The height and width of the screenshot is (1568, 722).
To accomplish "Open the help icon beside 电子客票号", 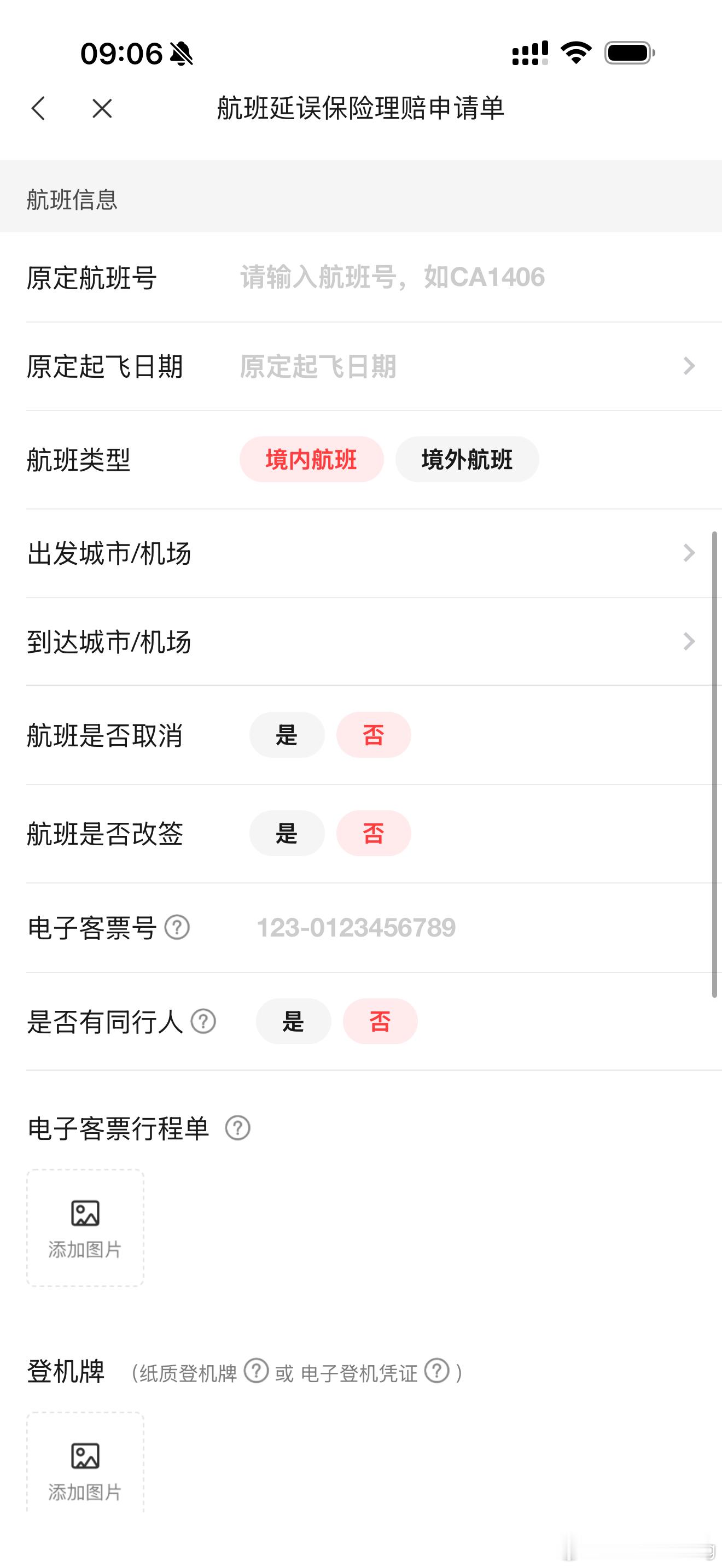I will 178,928.
